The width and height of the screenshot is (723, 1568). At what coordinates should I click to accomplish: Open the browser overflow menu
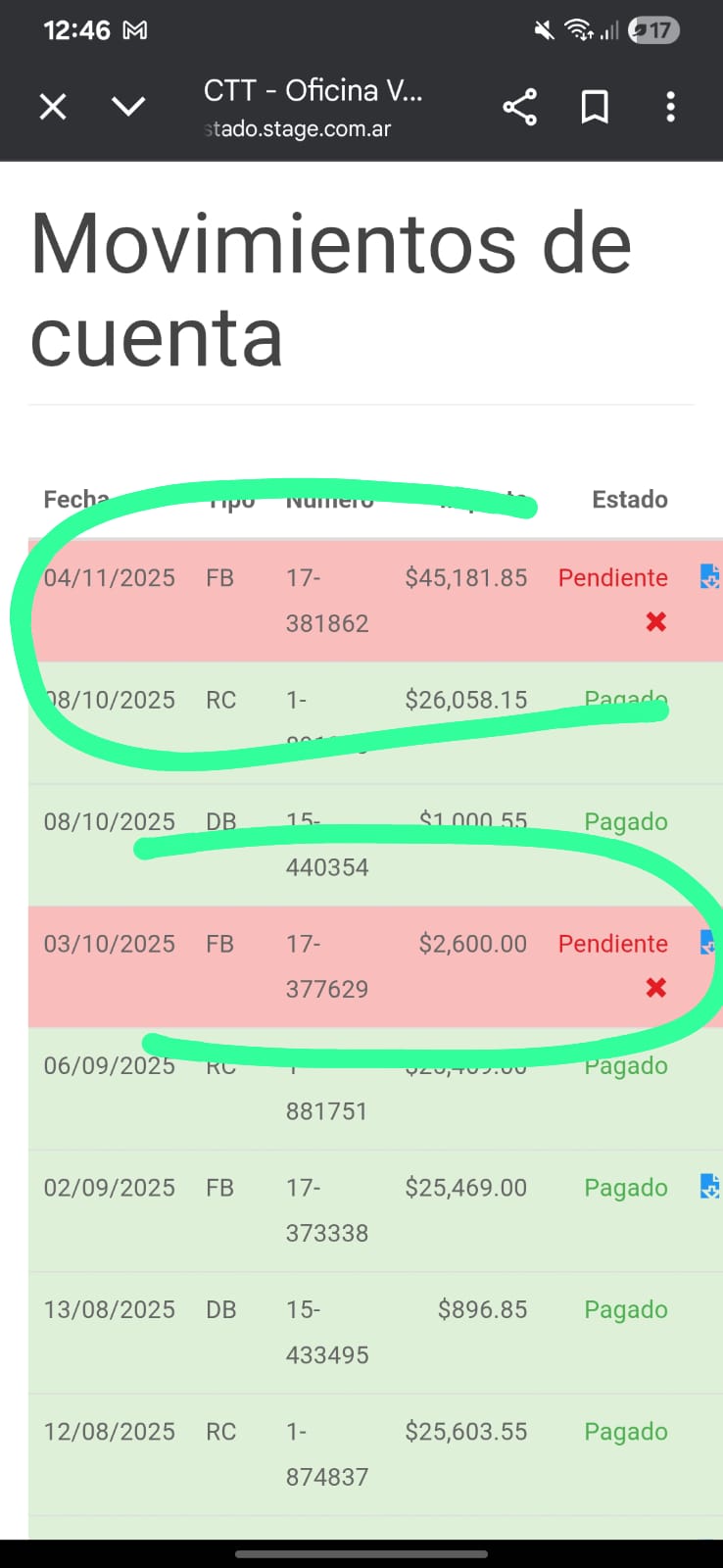click(670, 107)
